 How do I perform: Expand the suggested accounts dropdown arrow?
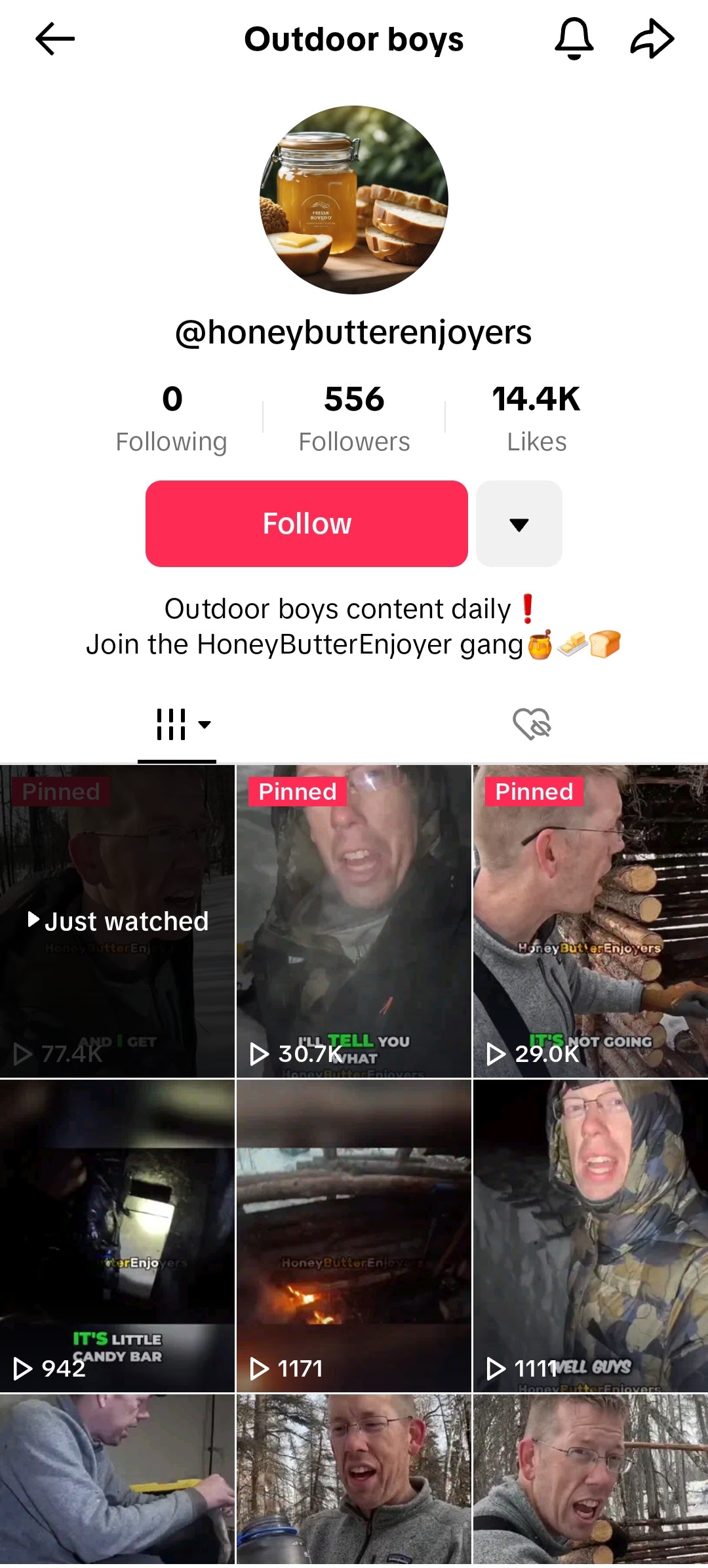coord(519,524)
